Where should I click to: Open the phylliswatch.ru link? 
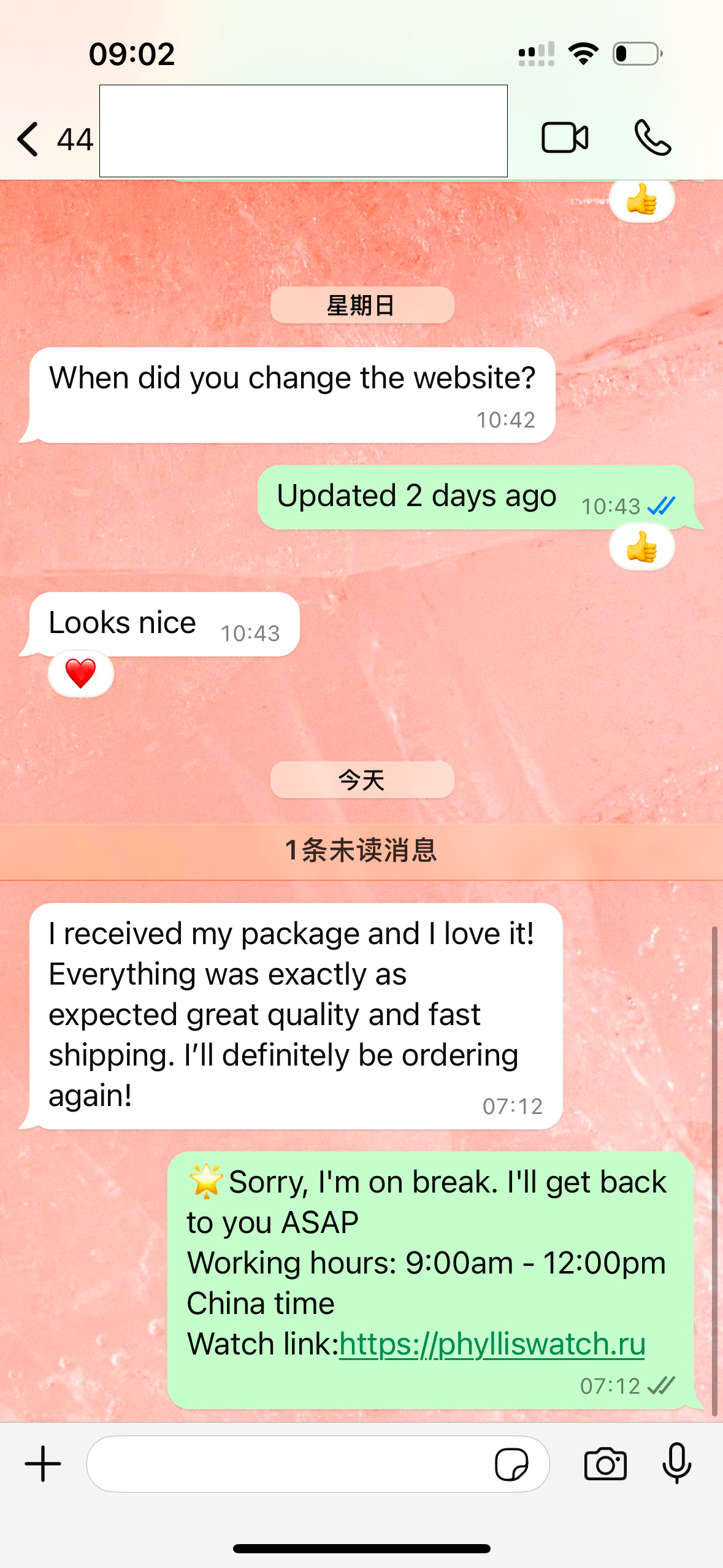point(491,1344)
